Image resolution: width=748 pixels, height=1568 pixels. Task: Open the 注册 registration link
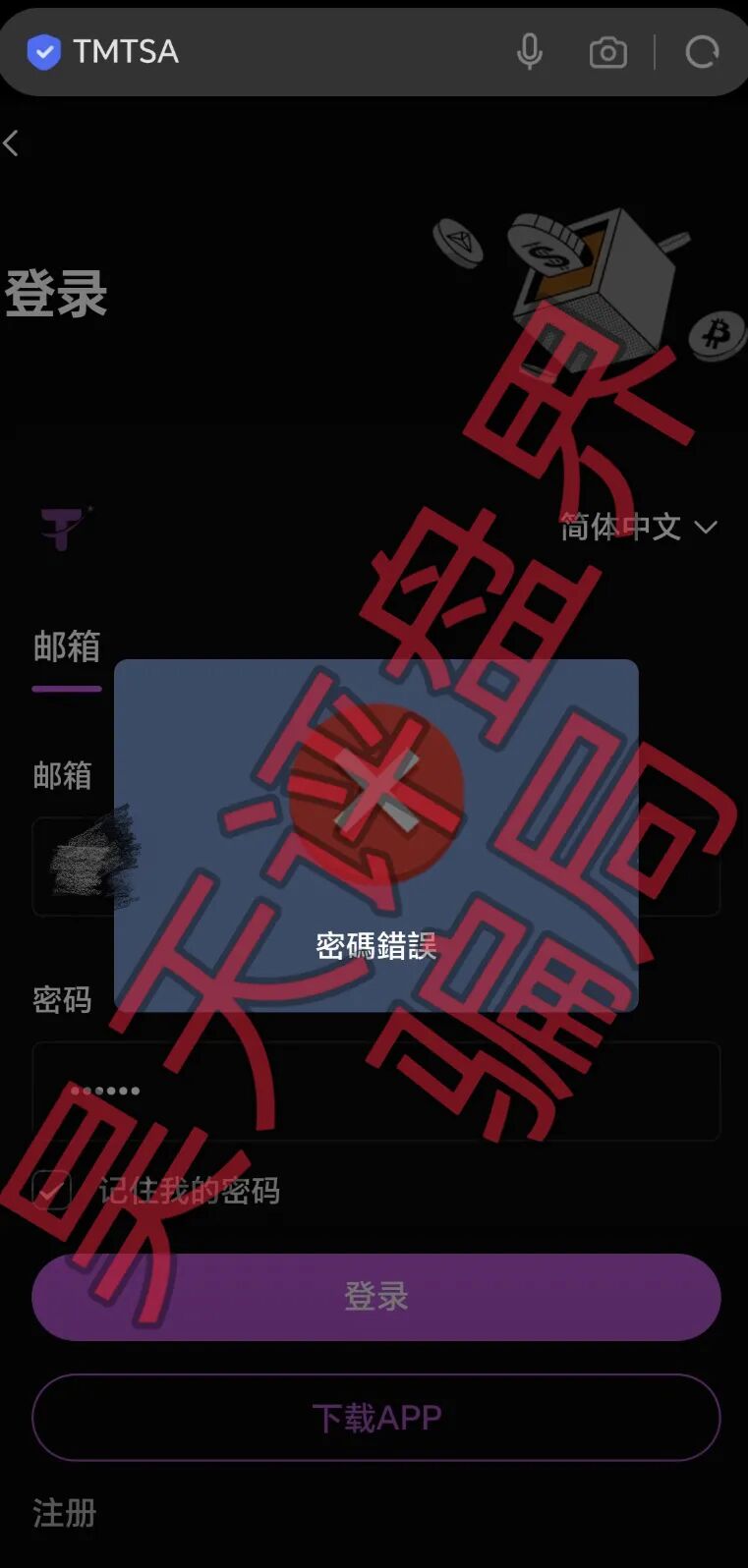[x=65, y=1513]
